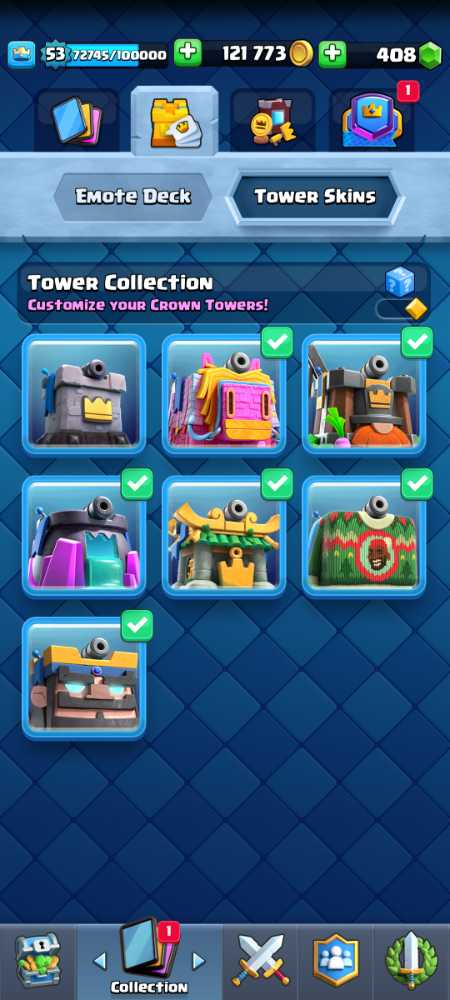Select the orange builder hut tower skin
450x1000 pixels.
pyautogui.click(x=364, y=395)
